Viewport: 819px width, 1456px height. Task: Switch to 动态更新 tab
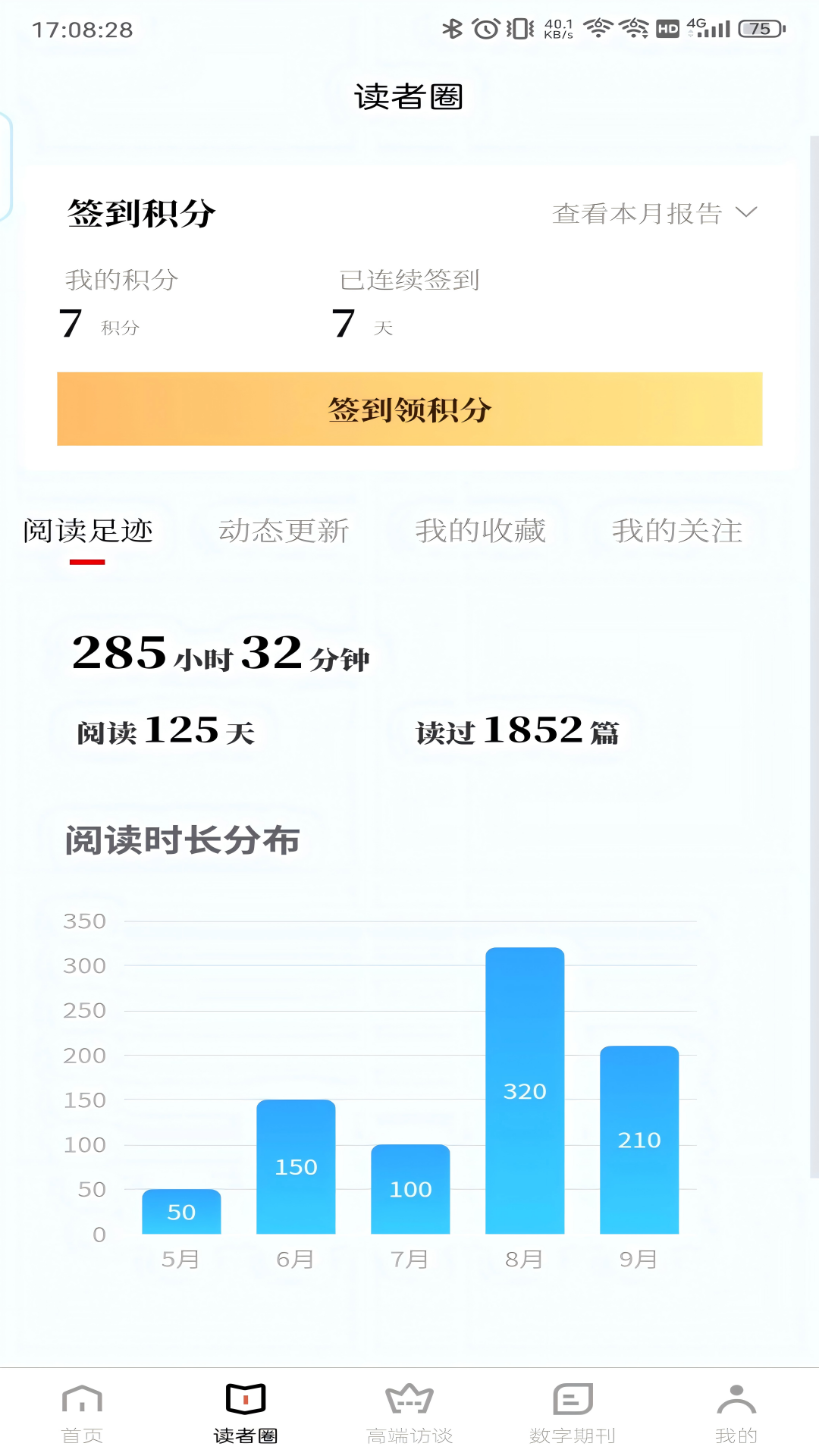coord(284,532)
